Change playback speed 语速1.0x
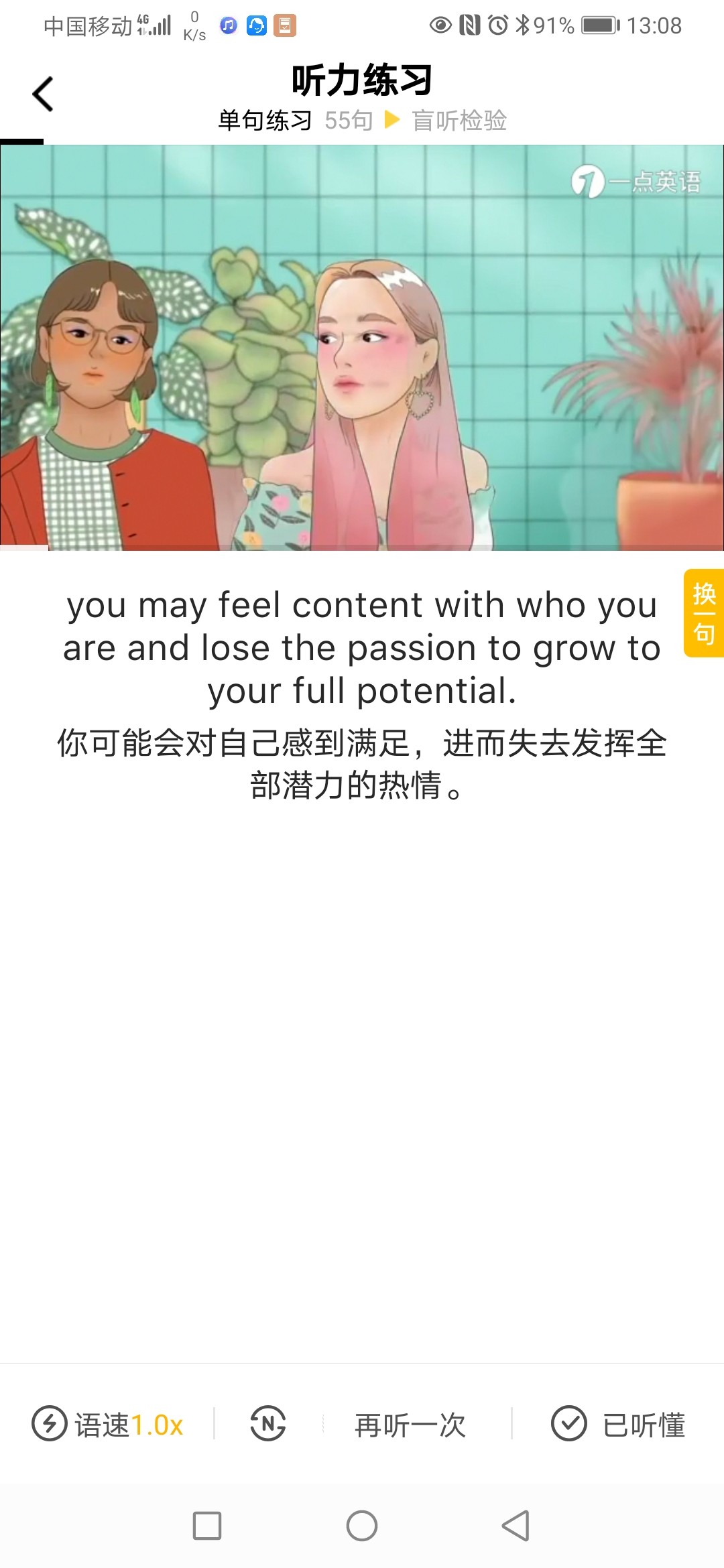Viewport: 724px width, 1568px height. tap(109, 1424)
